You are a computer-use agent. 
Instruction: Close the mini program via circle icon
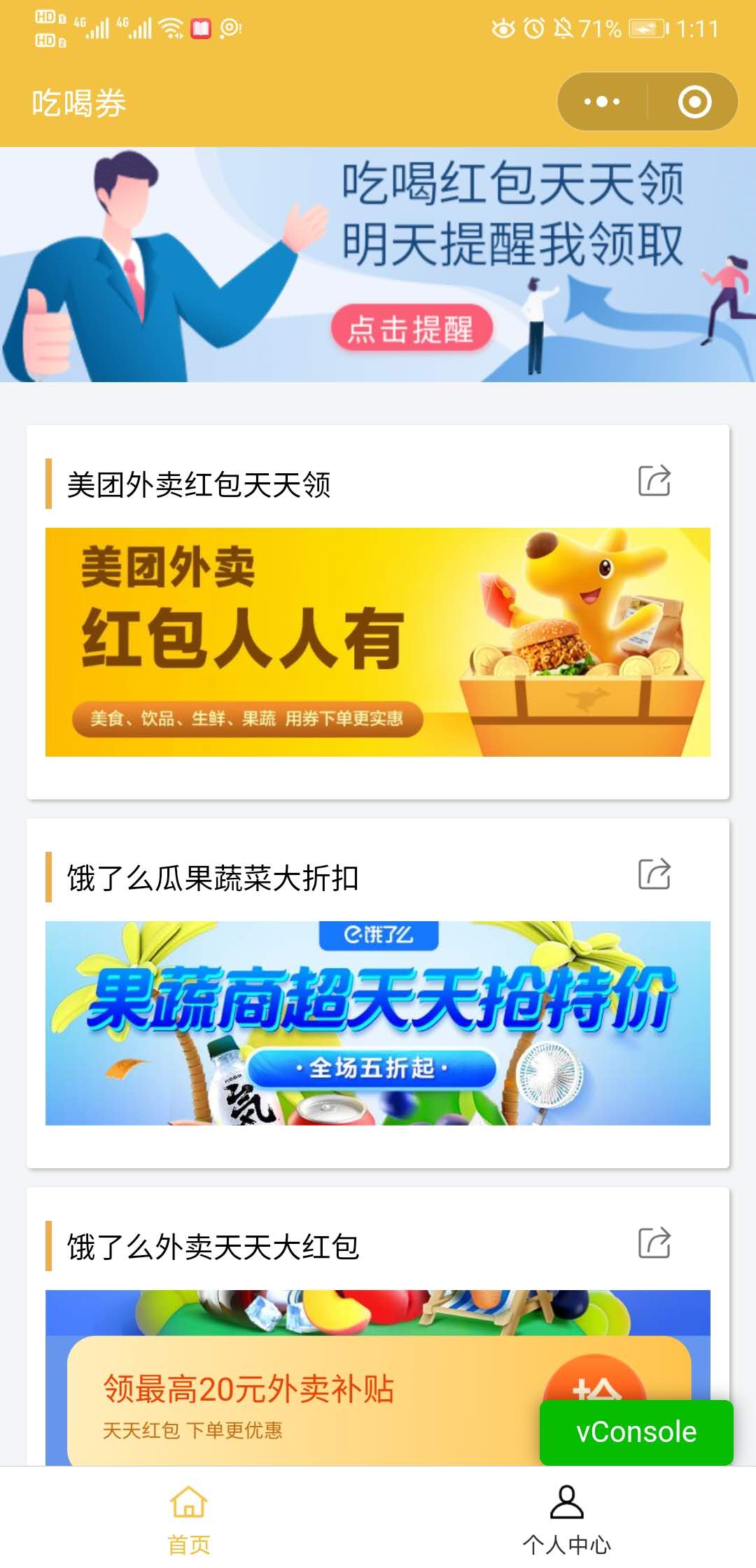694,102
